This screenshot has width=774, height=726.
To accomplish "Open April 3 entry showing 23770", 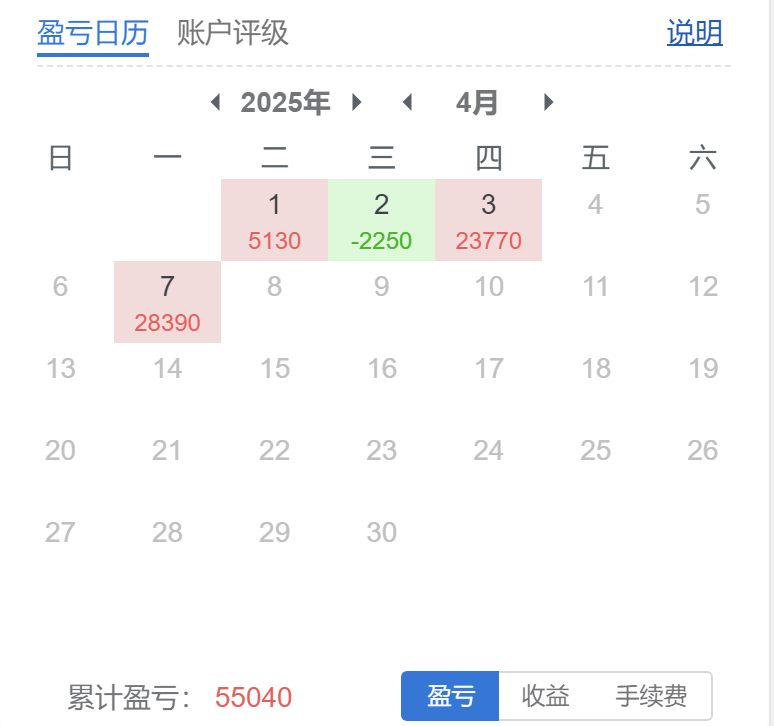I will [x=488, y=220].
